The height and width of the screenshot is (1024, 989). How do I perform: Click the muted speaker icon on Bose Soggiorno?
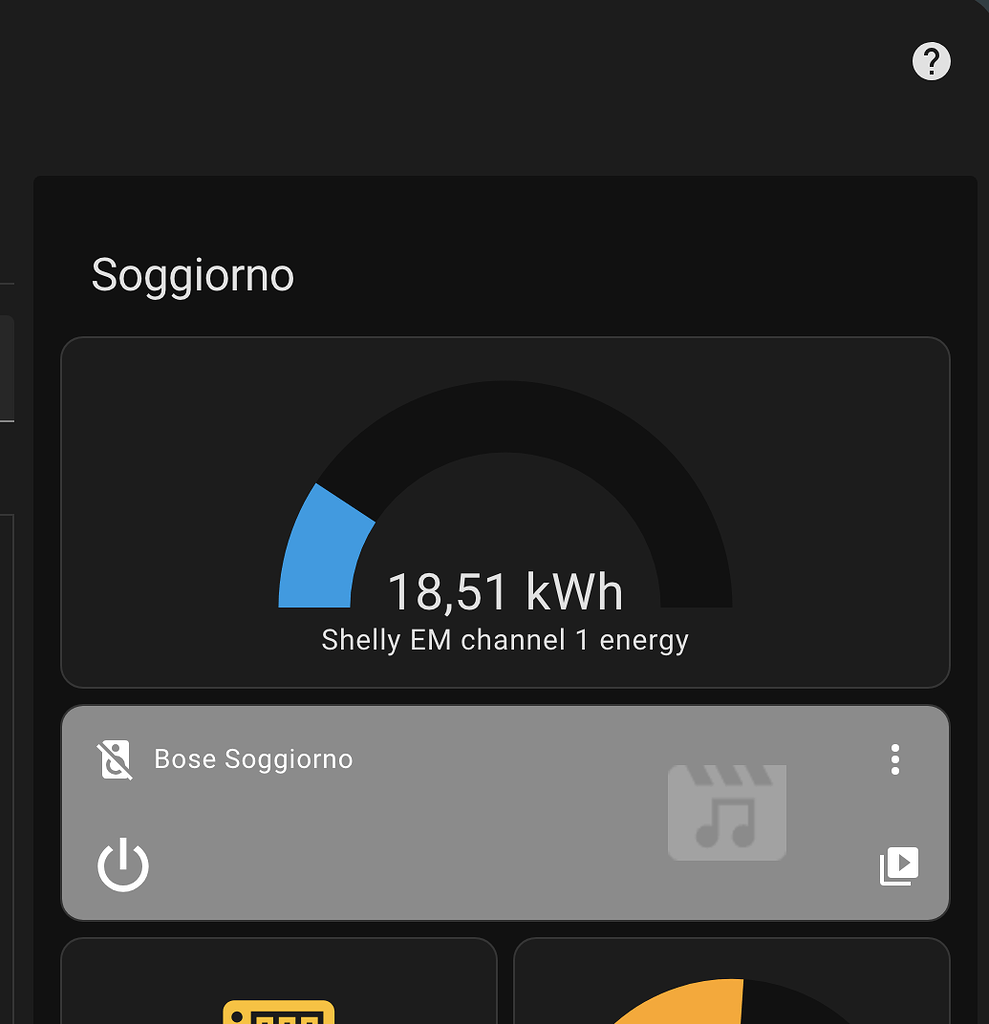(x=115, y=759)
